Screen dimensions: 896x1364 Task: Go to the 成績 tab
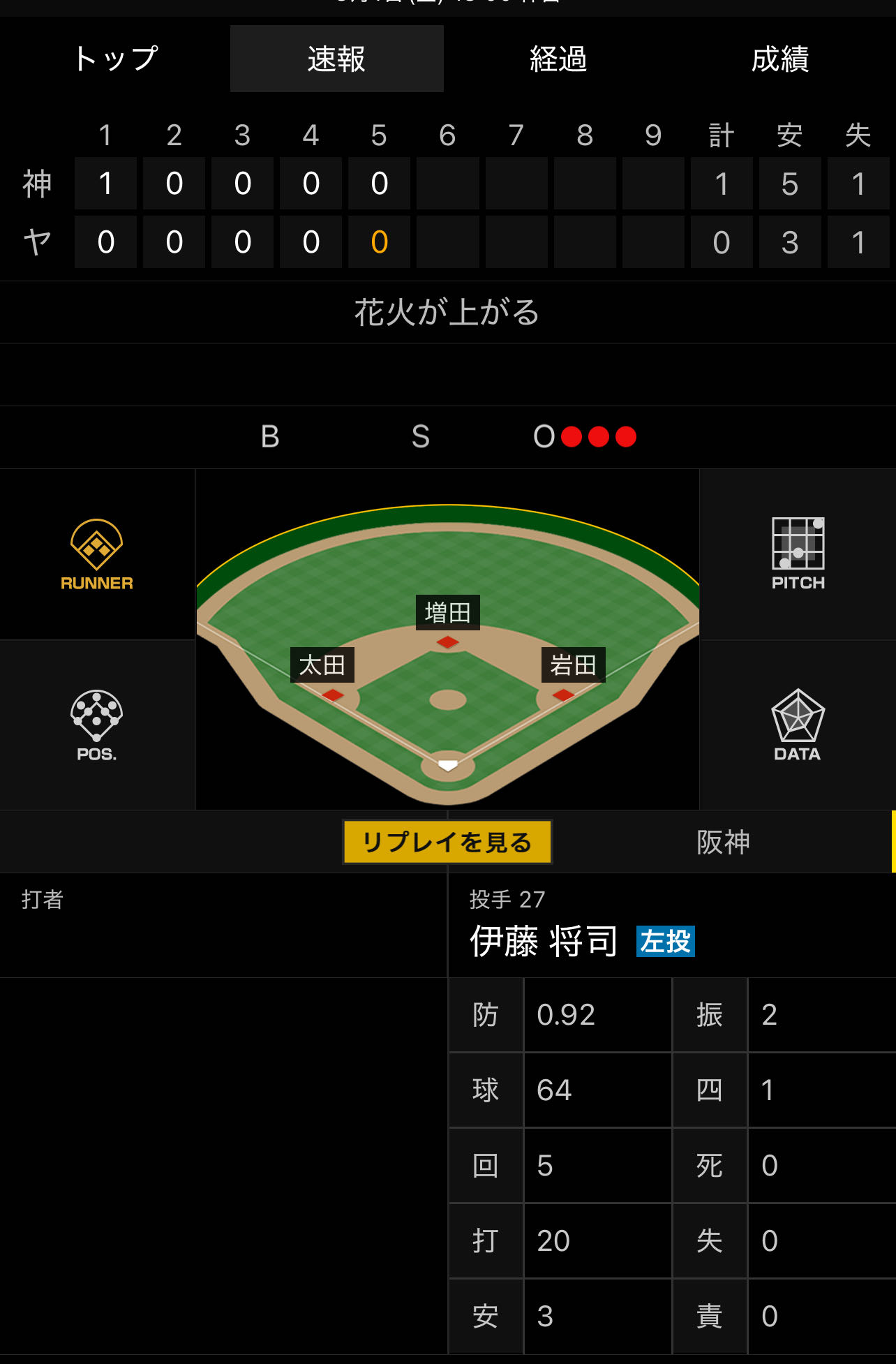779,59
